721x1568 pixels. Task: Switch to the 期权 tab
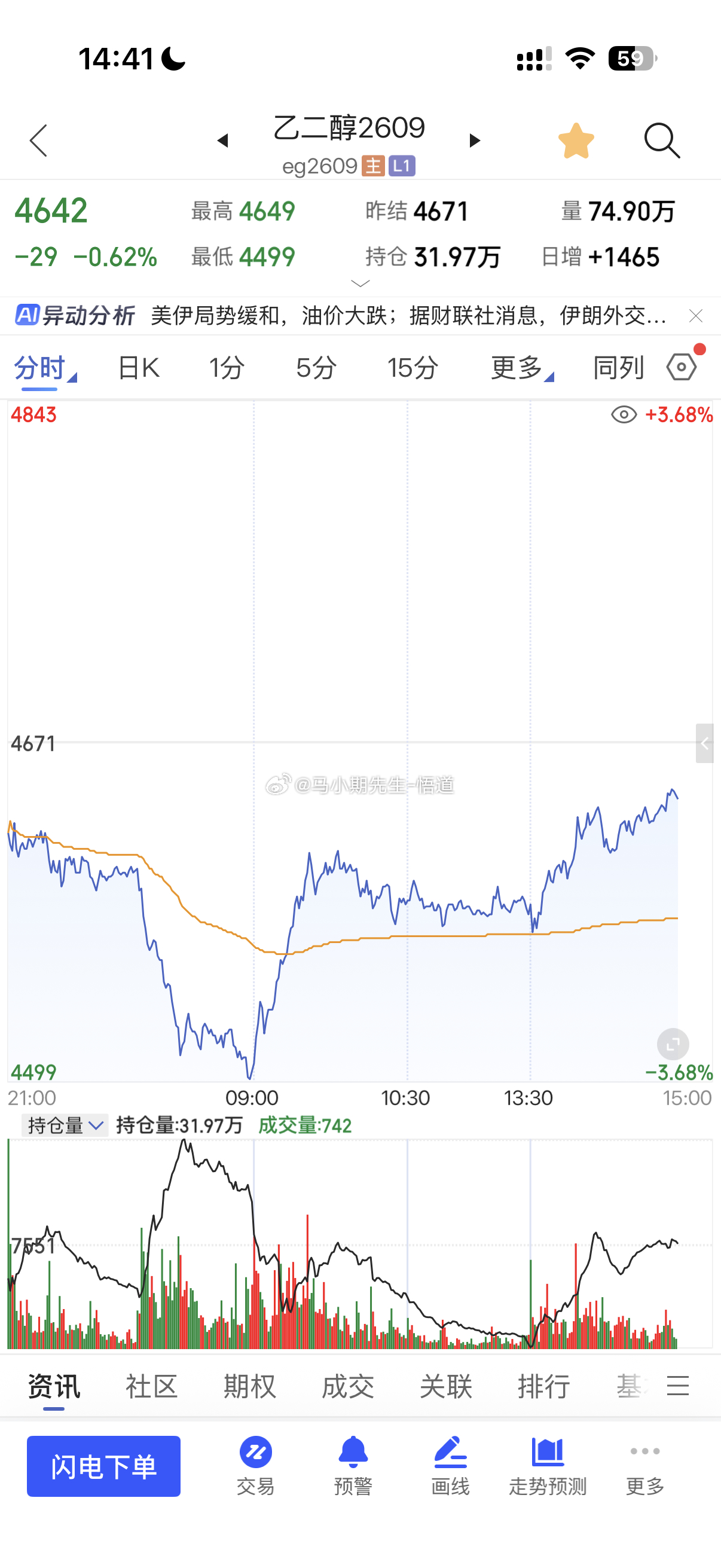coord(249,1387)
